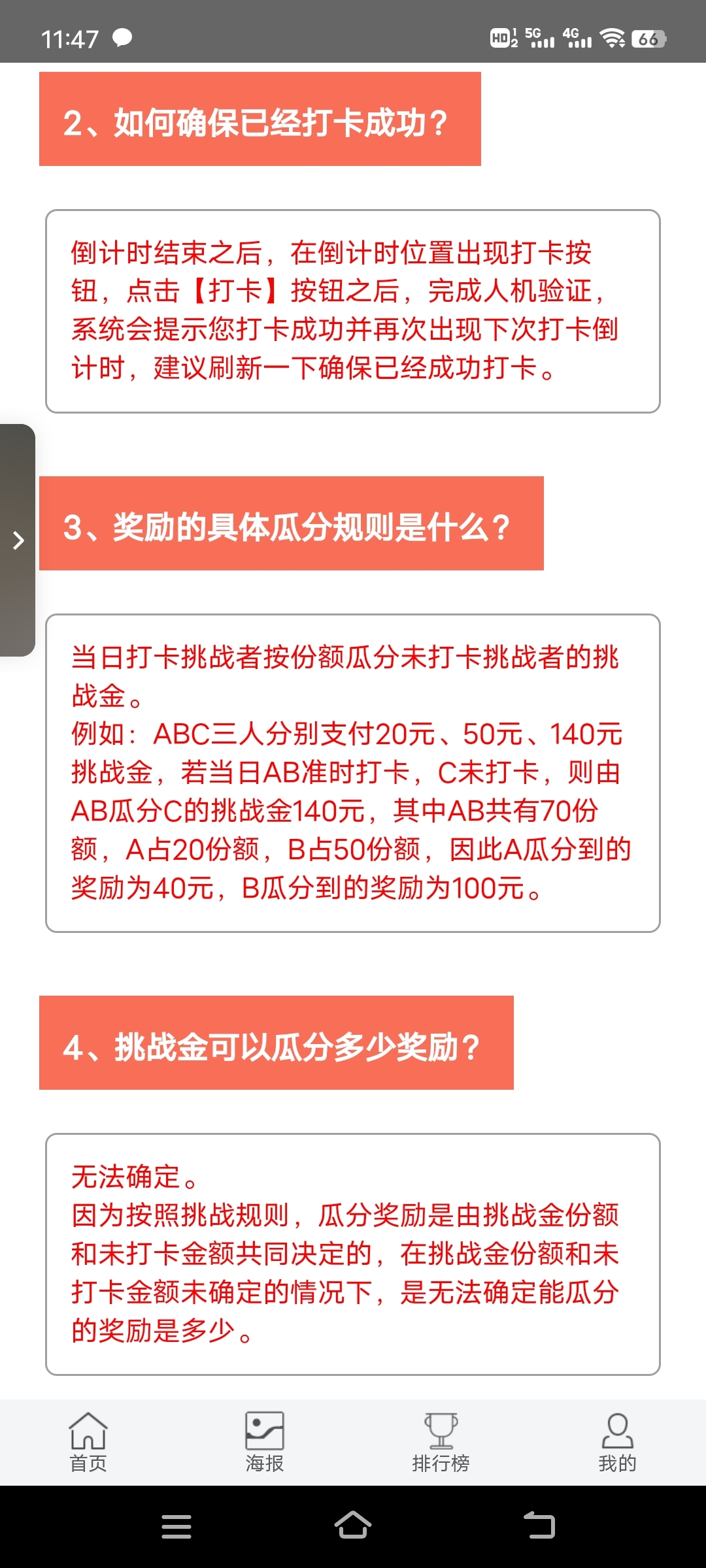The width and height of the screenshot is (706, 1568).
Task: Tap the answer box about 打卡 verification
Action: pyautogui.click(x=352, y=311)
